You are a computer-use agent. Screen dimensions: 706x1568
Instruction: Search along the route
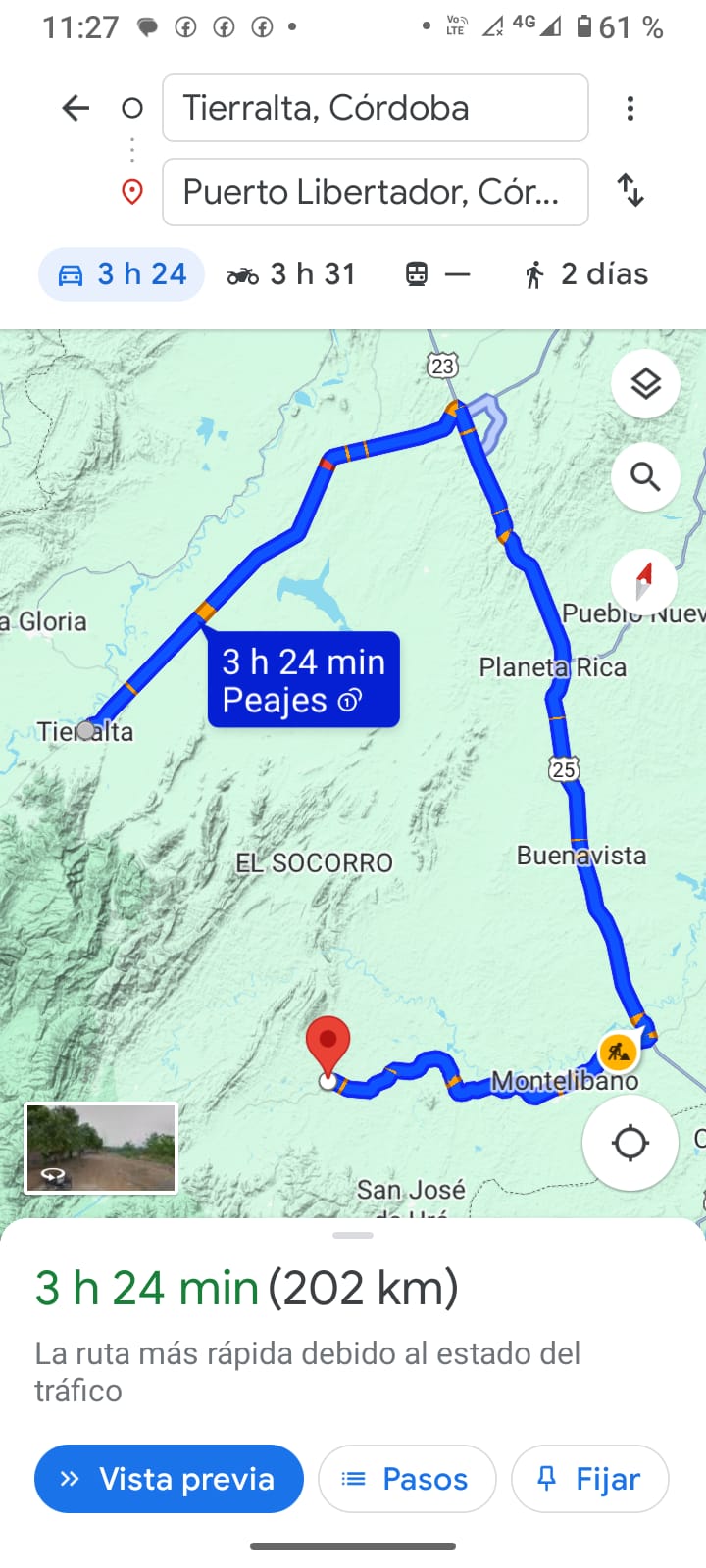pos(645,477)
